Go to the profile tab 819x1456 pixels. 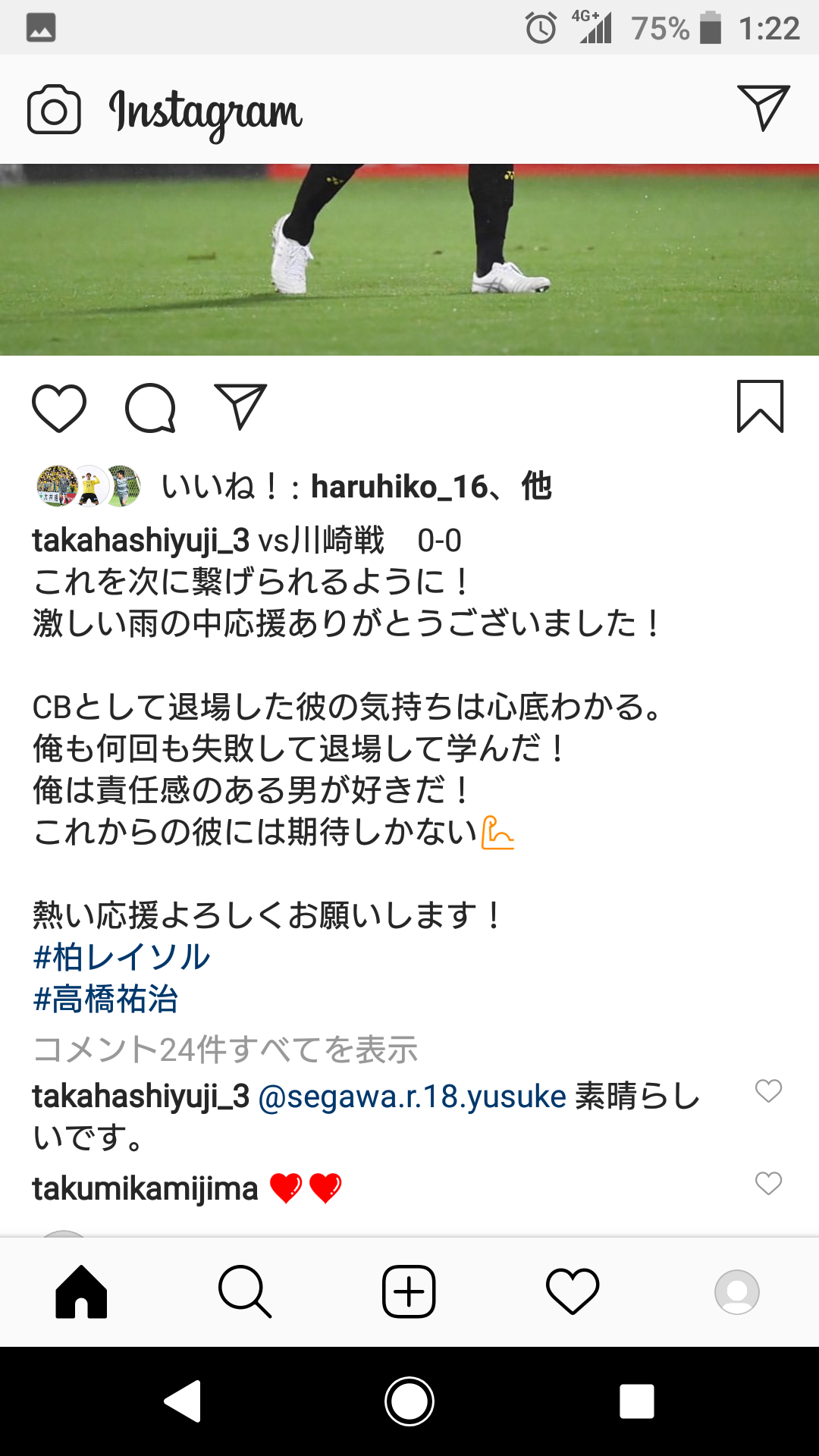(736, 1291)
